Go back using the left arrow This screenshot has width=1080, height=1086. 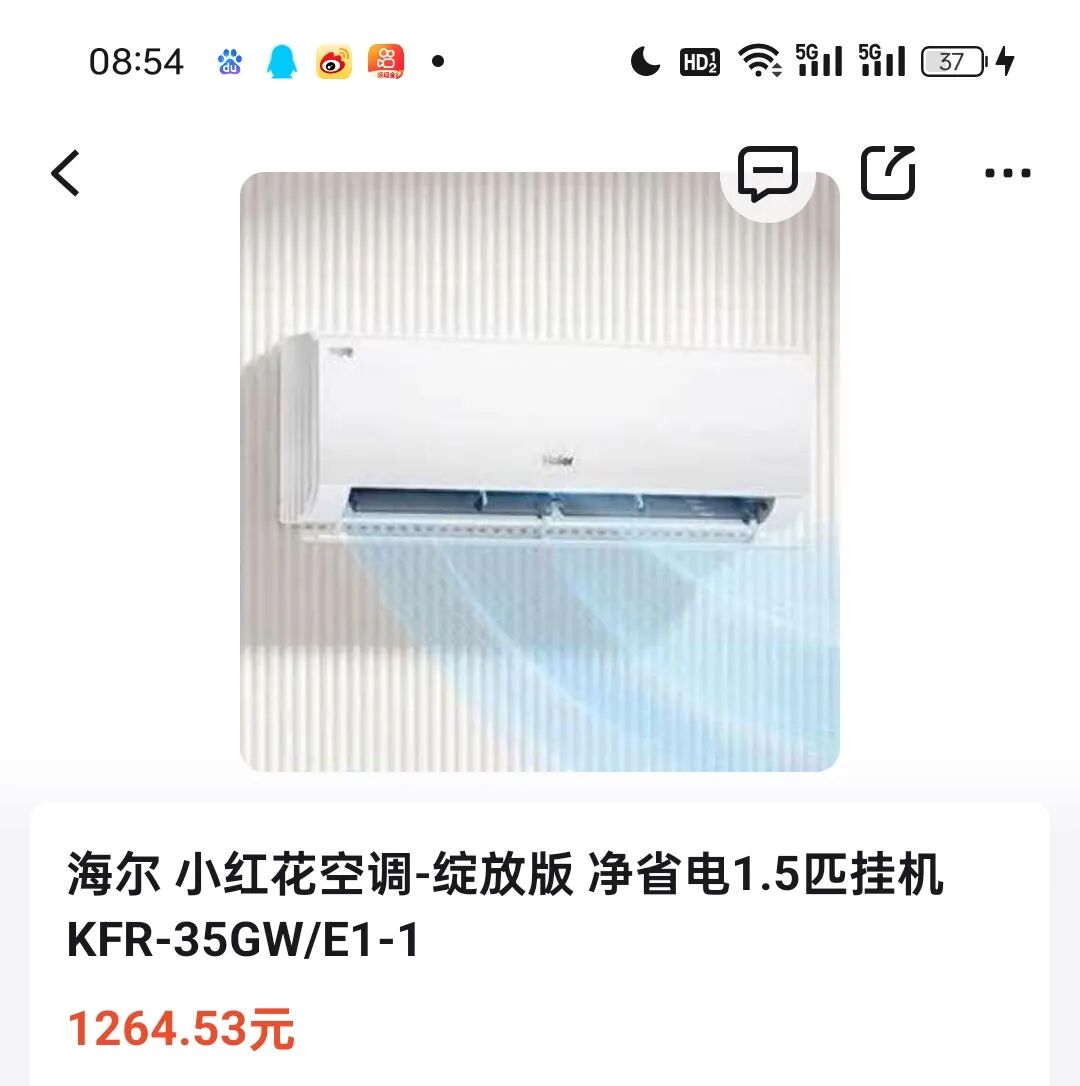[66, 172]
